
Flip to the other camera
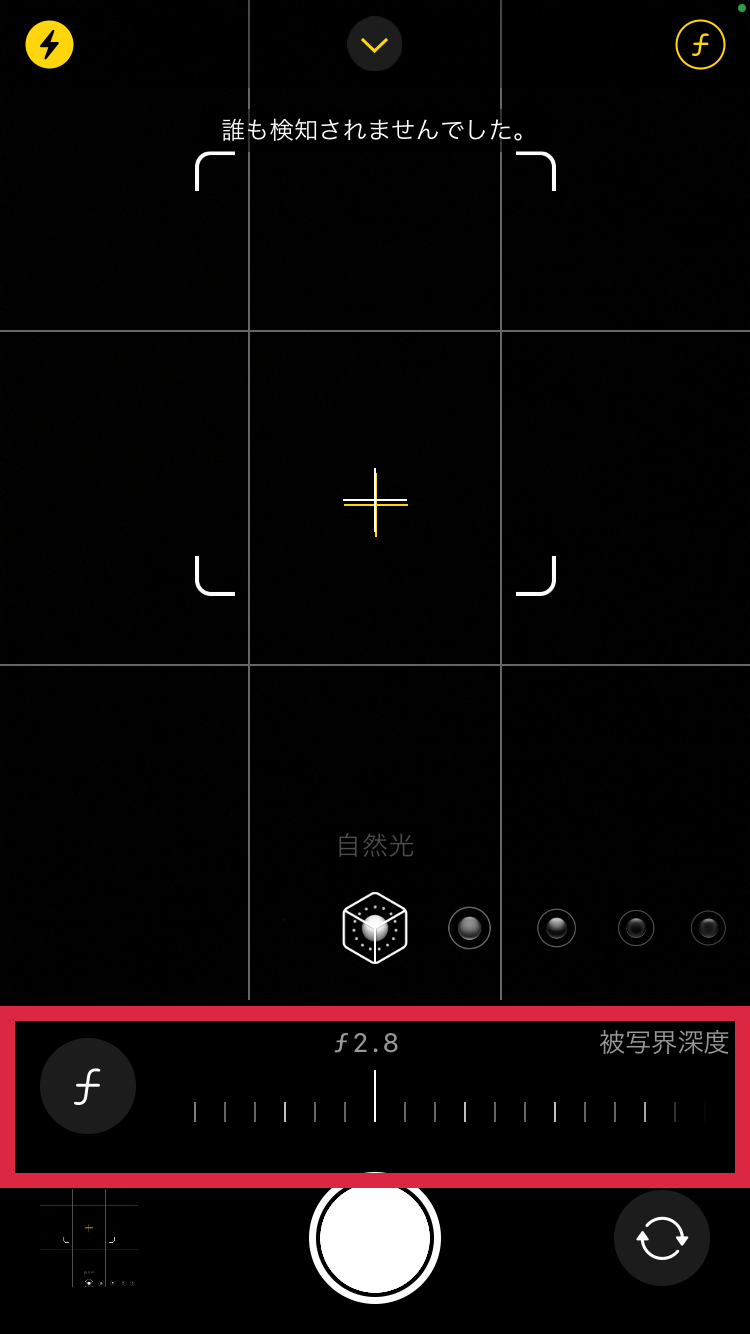[662, 1238]
